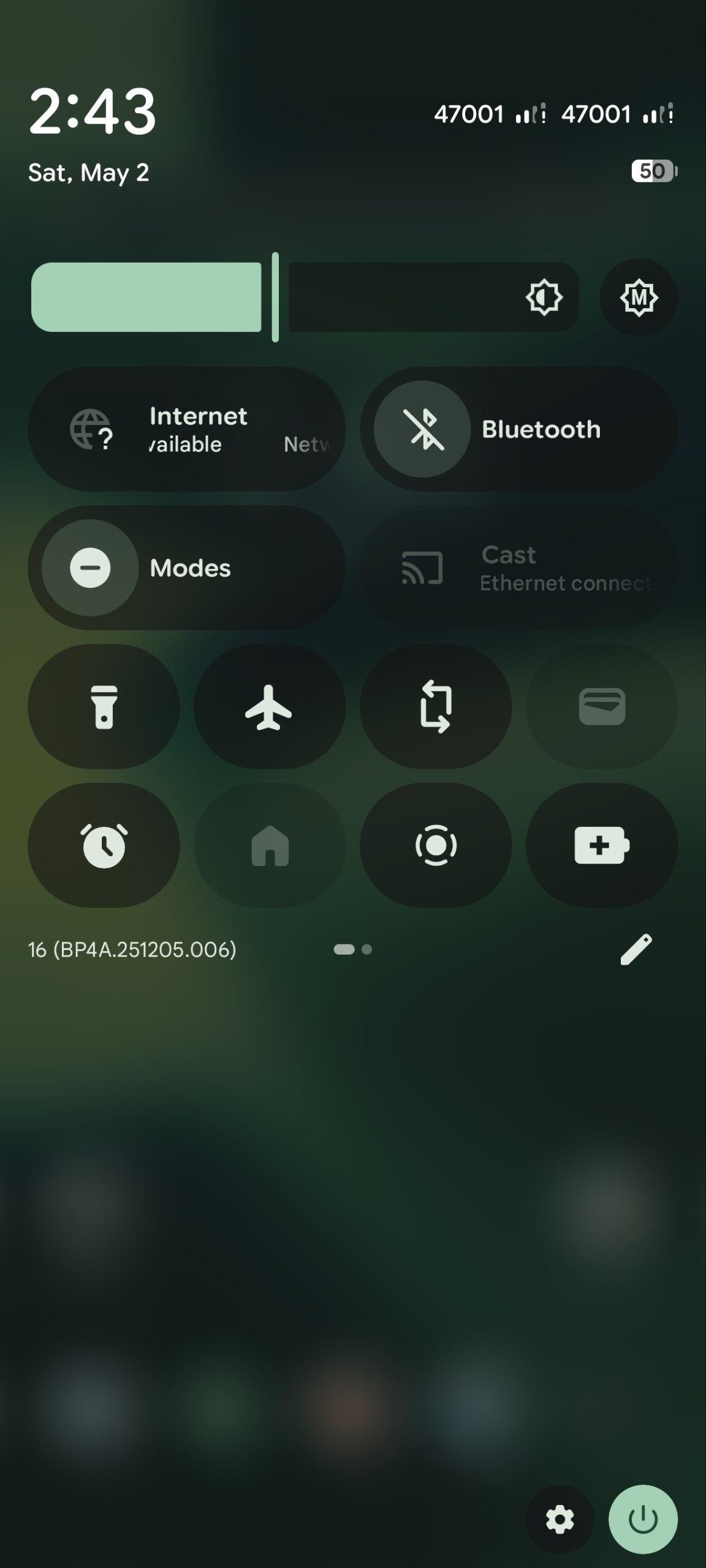Open the home controls tile

(x=270, y=845)
